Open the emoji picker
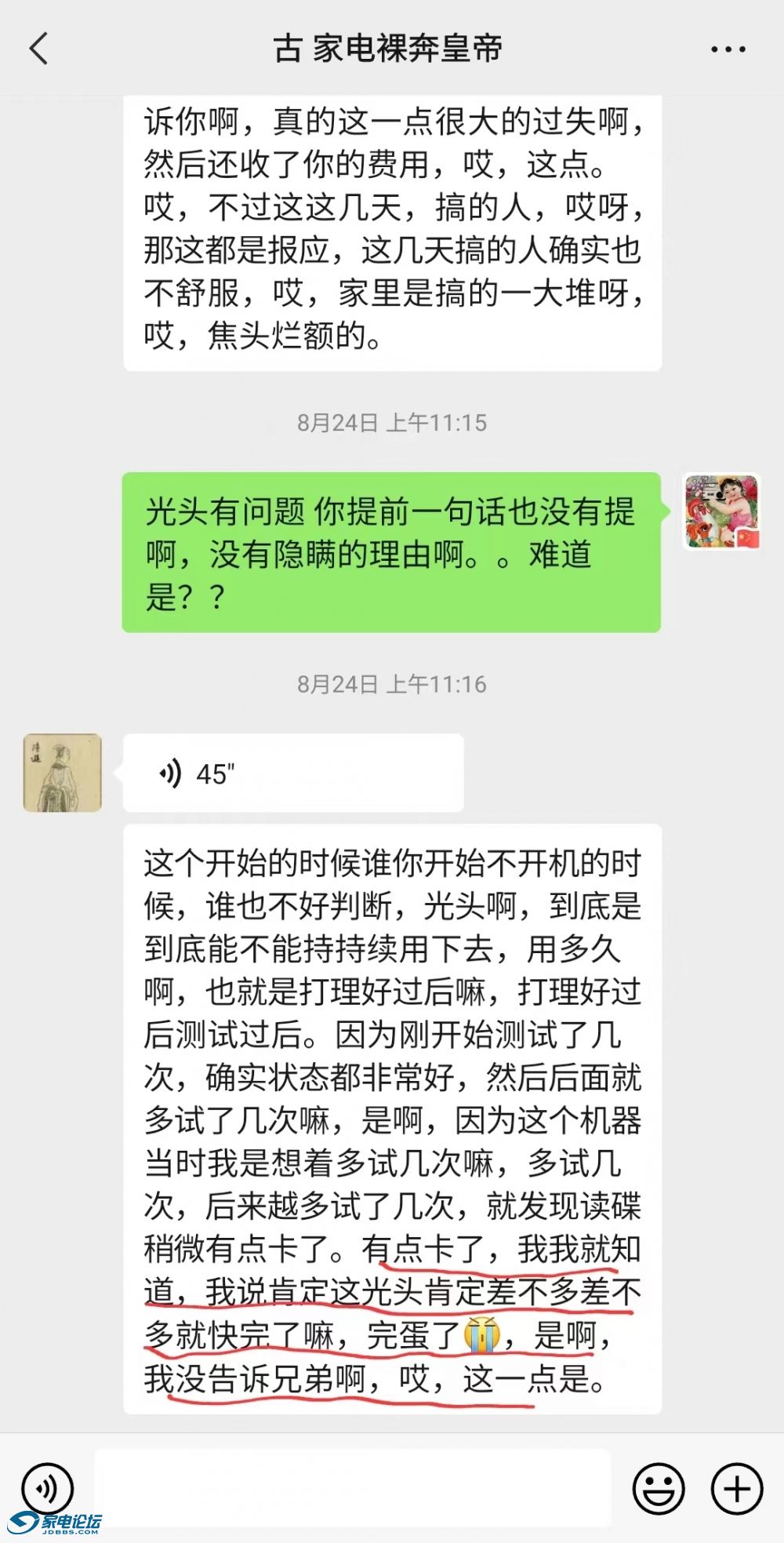The width and height of the screenshot is (784, 1543). coord(659,1488)
